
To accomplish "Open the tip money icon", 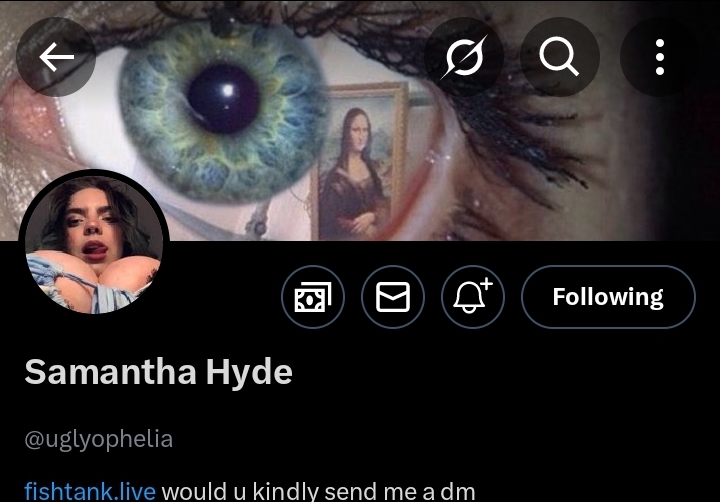I will click(x=313, y=297).
